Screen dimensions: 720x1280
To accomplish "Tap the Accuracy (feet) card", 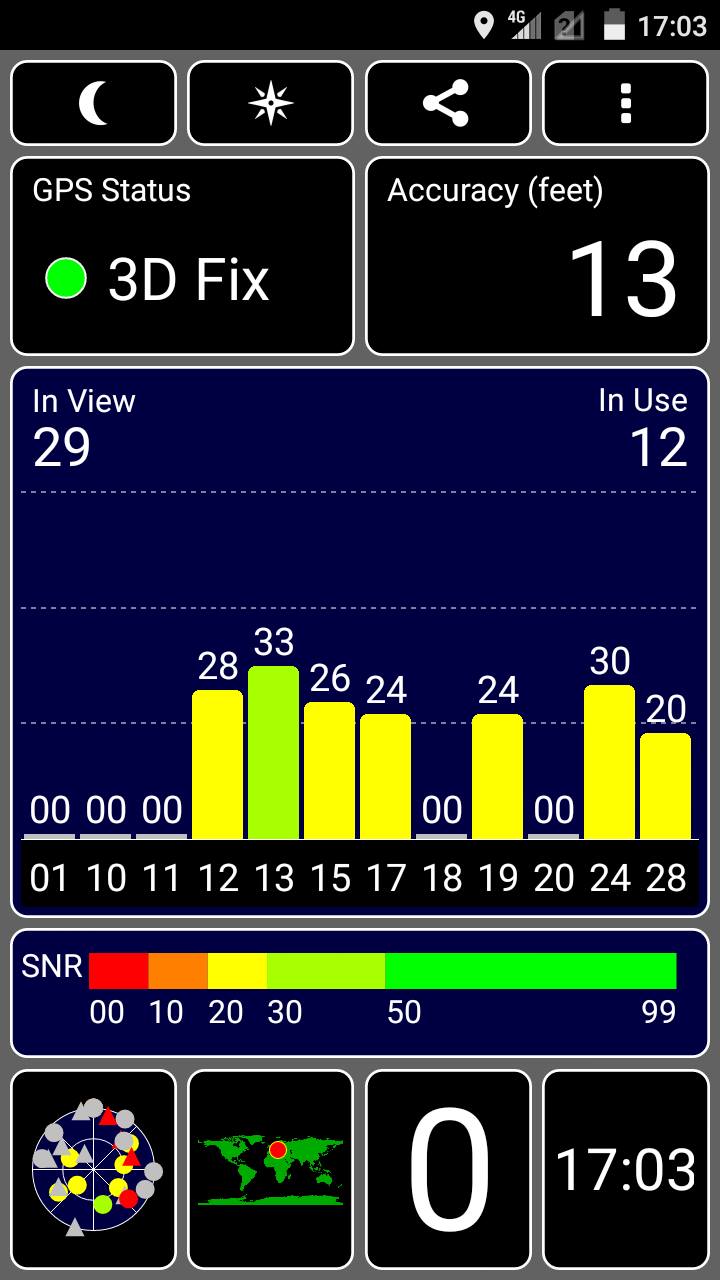I will tap(537, 256).
